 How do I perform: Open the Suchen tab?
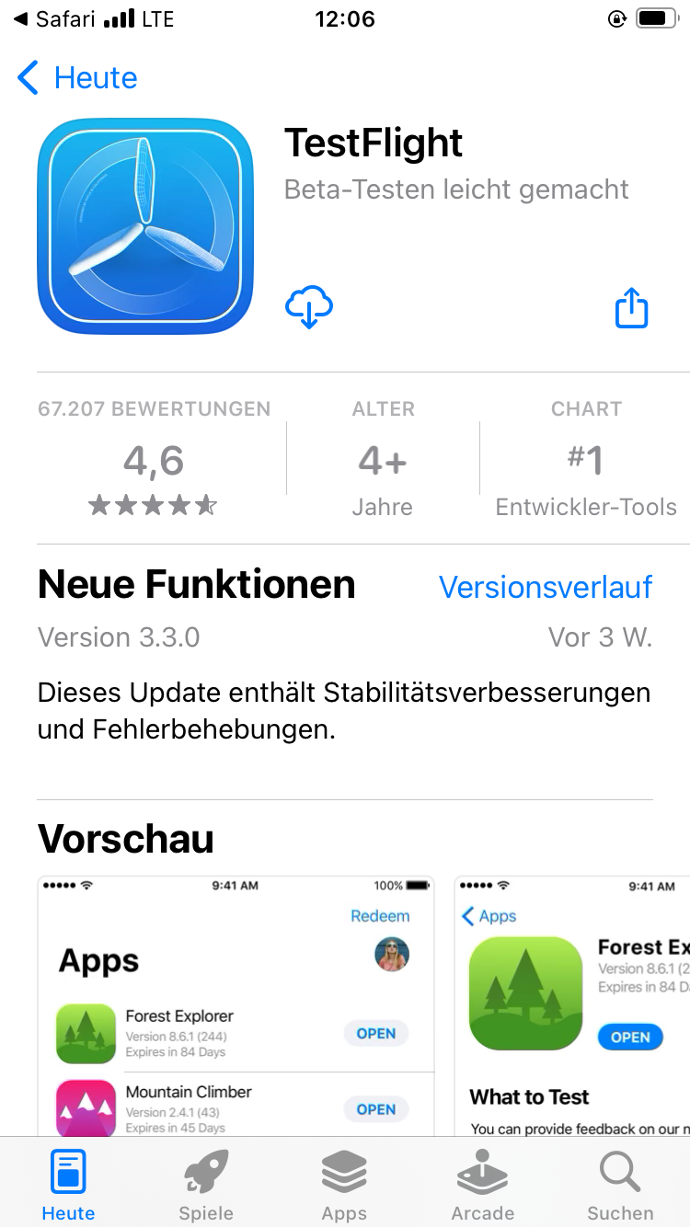click(620, 1186)
